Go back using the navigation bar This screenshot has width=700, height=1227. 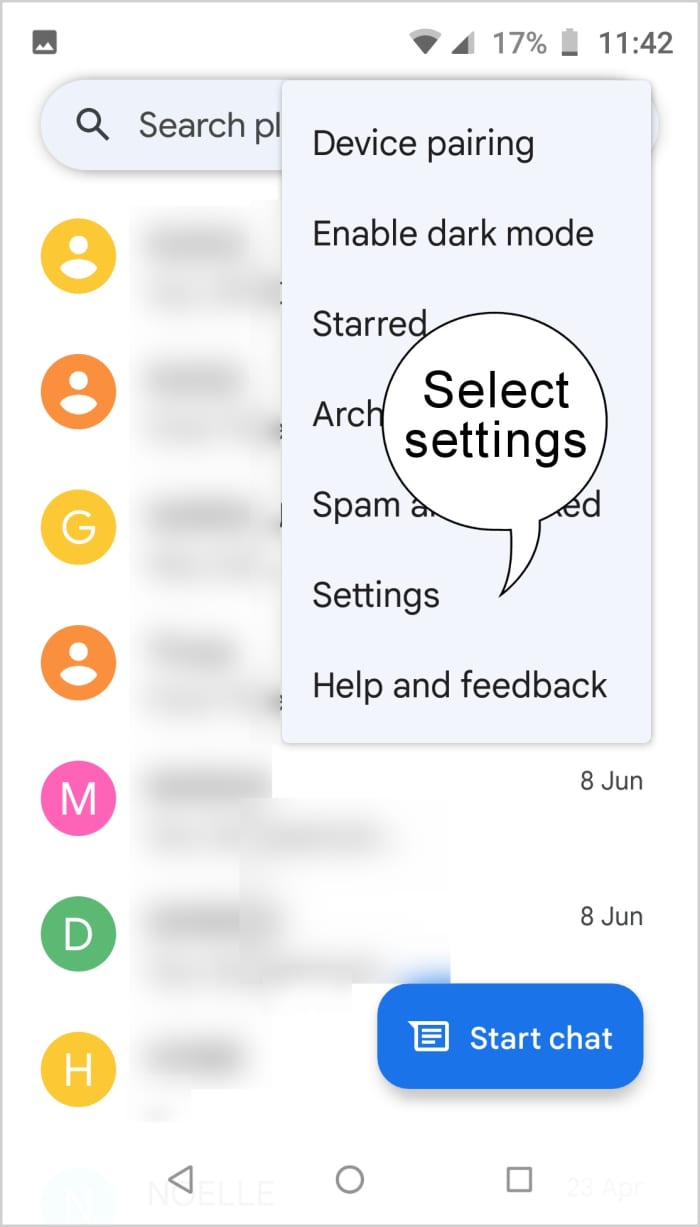(180, 1179)
